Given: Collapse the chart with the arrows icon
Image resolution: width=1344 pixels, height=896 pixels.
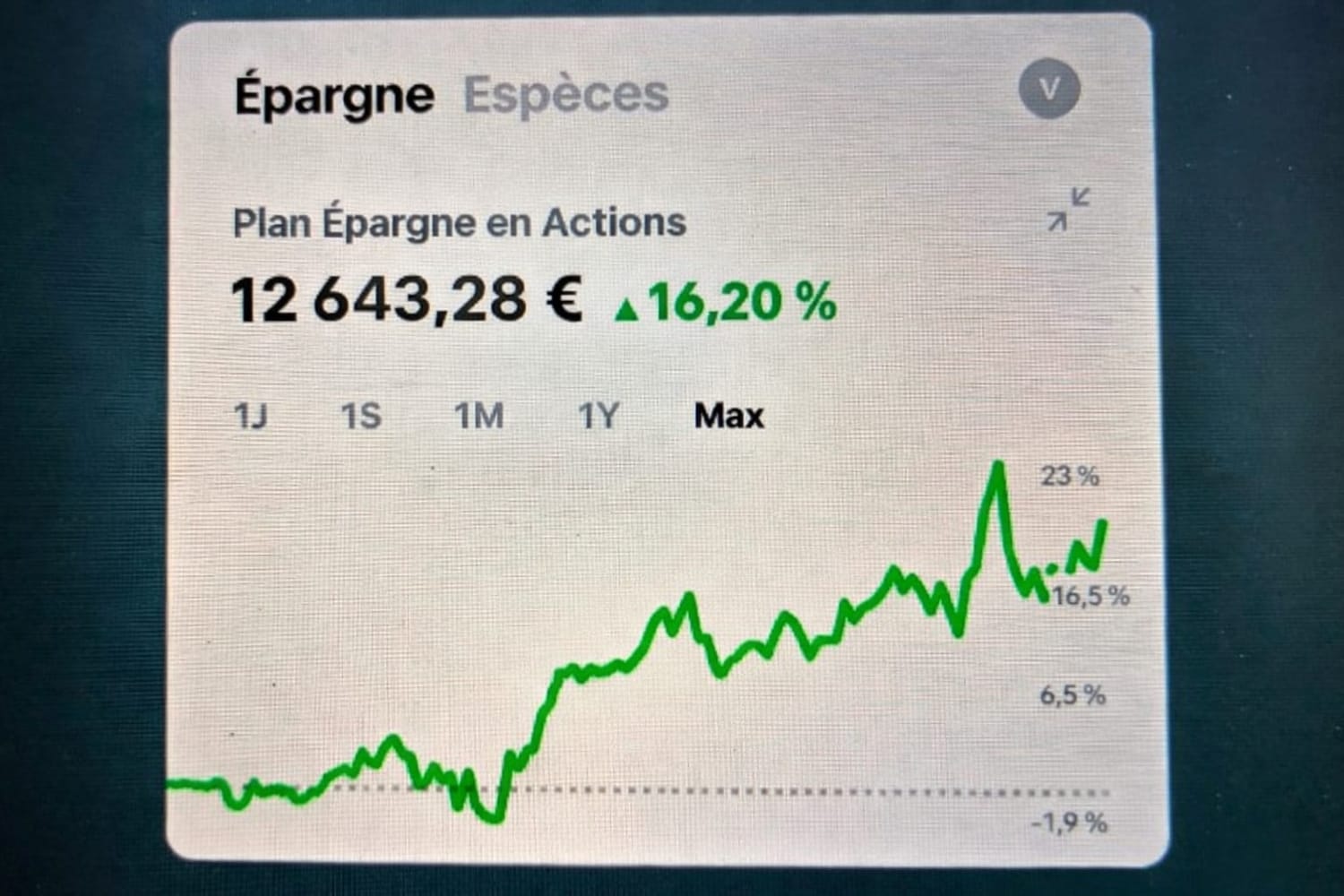Looking at the screenshot, I should (1069, 210).
